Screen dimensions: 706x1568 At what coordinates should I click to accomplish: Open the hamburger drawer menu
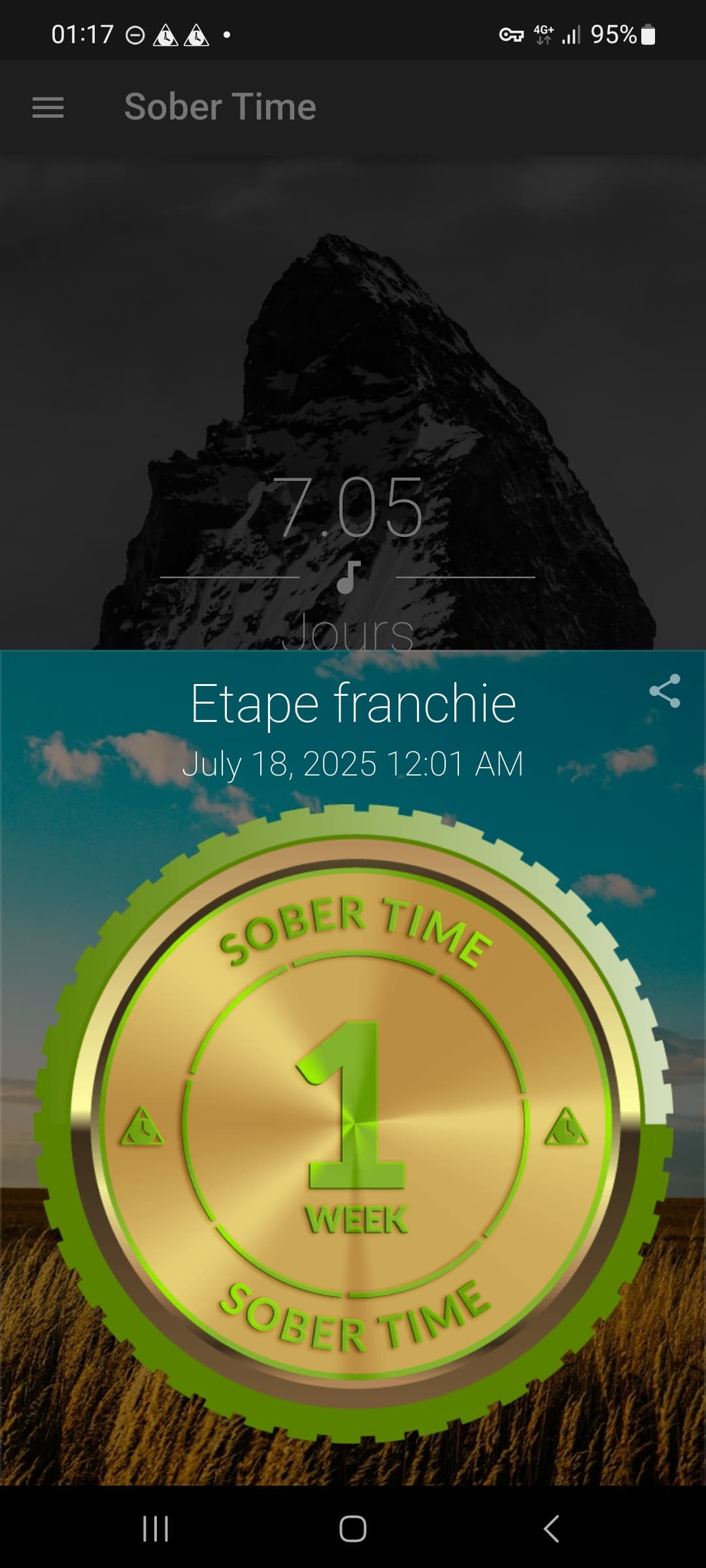click(x=48, y=107)
